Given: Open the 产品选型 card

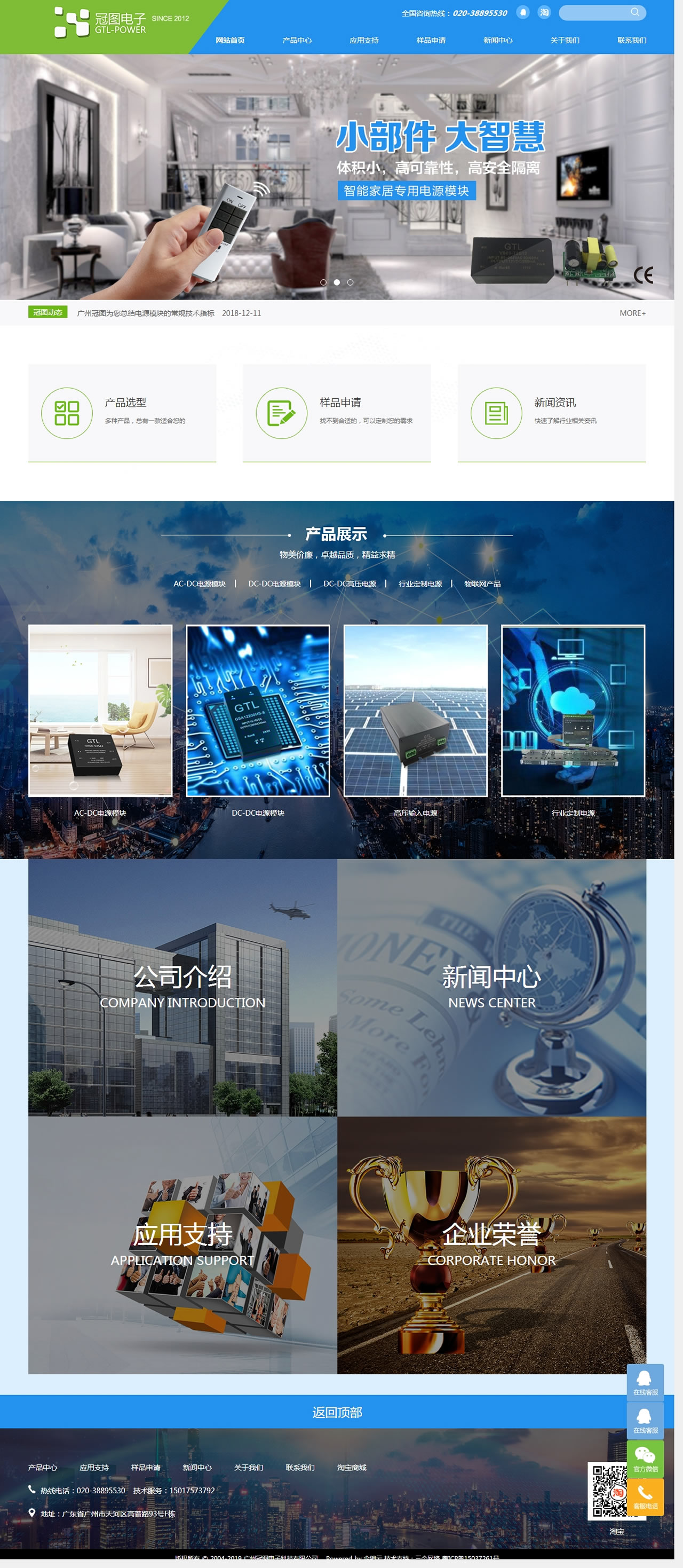Looking at the screenshot, I should [x=122, y=413].
